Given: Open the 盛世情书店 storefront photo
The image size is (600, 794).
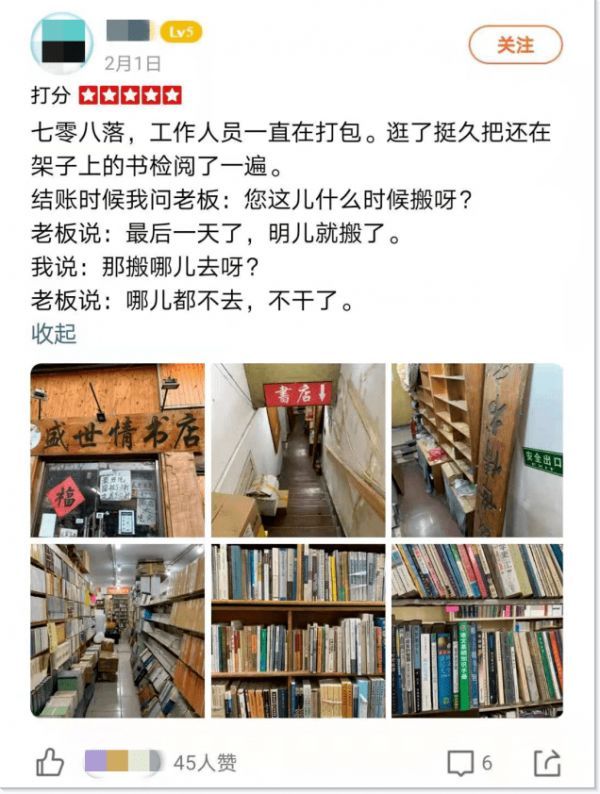Looking at the screenshot, I should (x=117, y=450).
